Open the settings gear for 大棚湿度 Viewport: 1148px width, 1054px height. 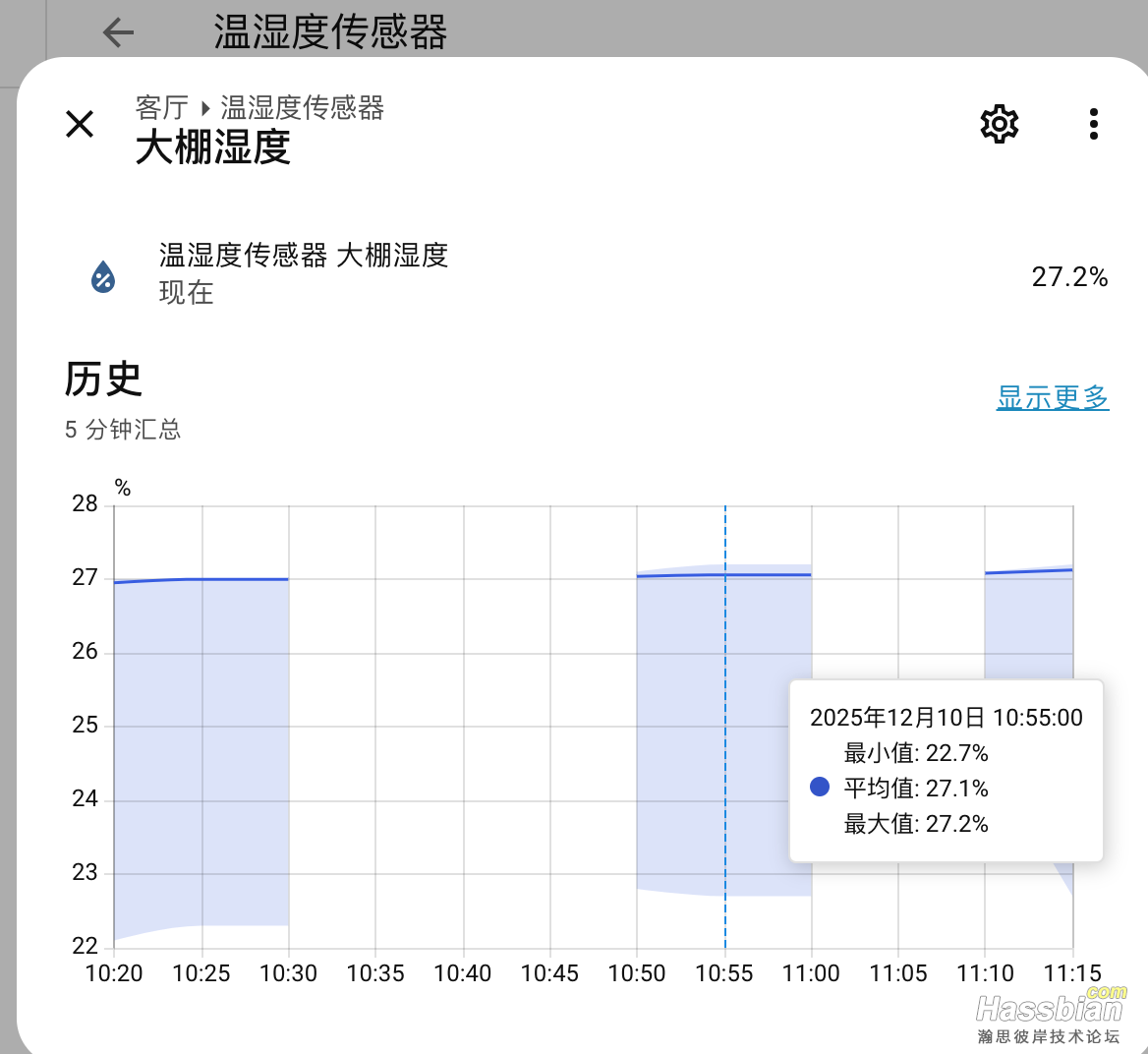tap(1000, 124)
